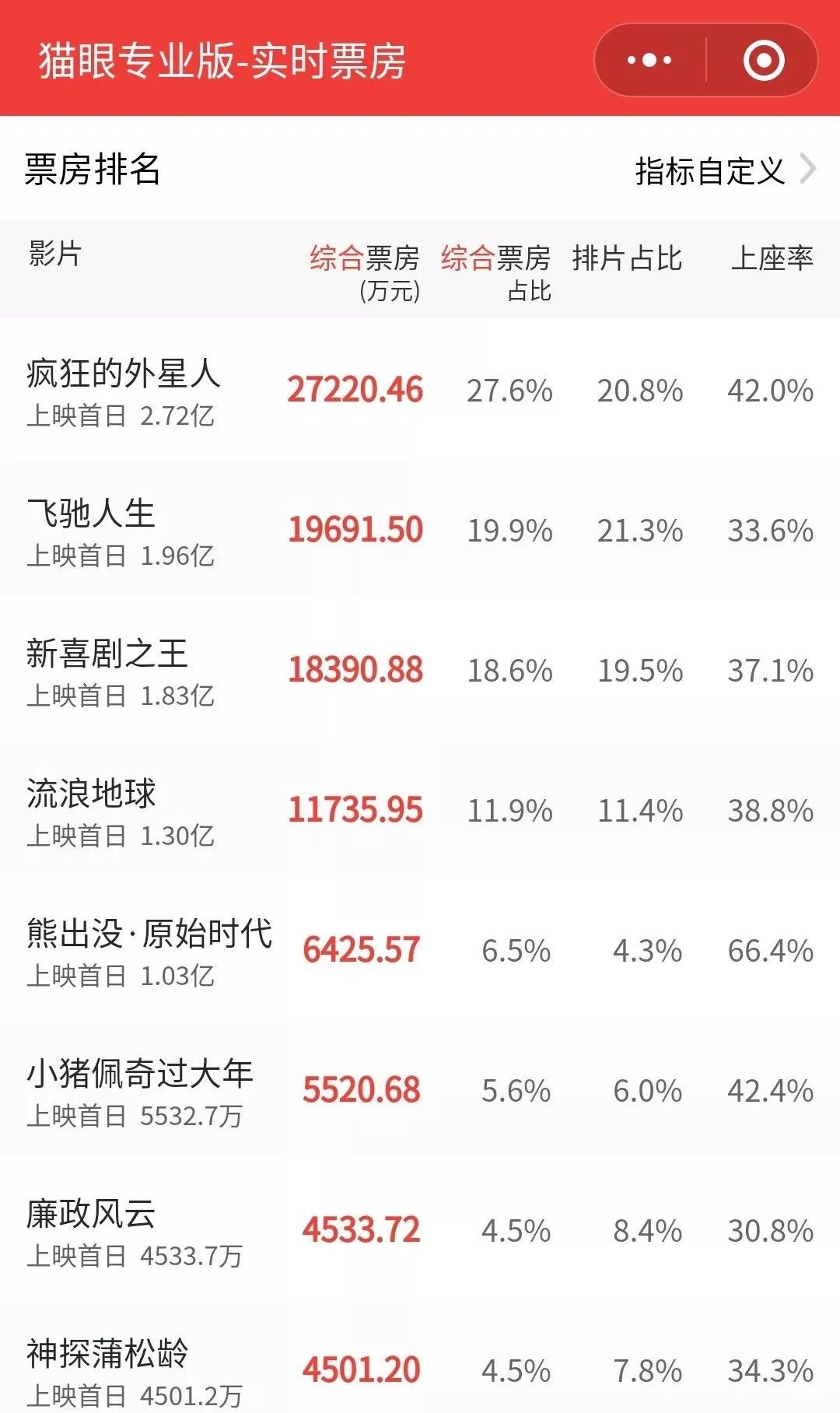840x1413 pixels.
Task: Open 指标自定义 settings
Action: coord(723,170)
